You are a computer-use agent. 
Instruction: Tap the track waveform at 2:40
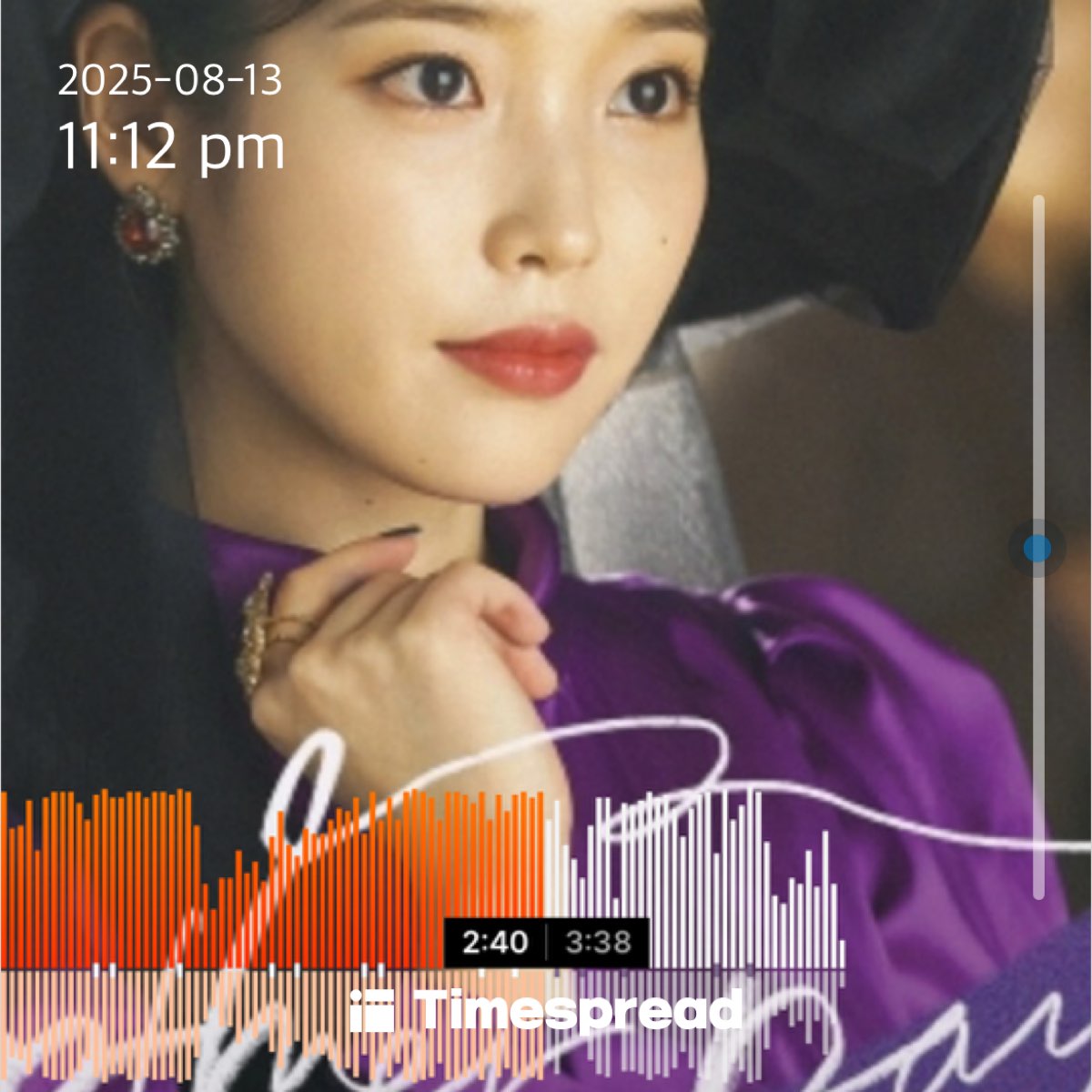[544, 874]
